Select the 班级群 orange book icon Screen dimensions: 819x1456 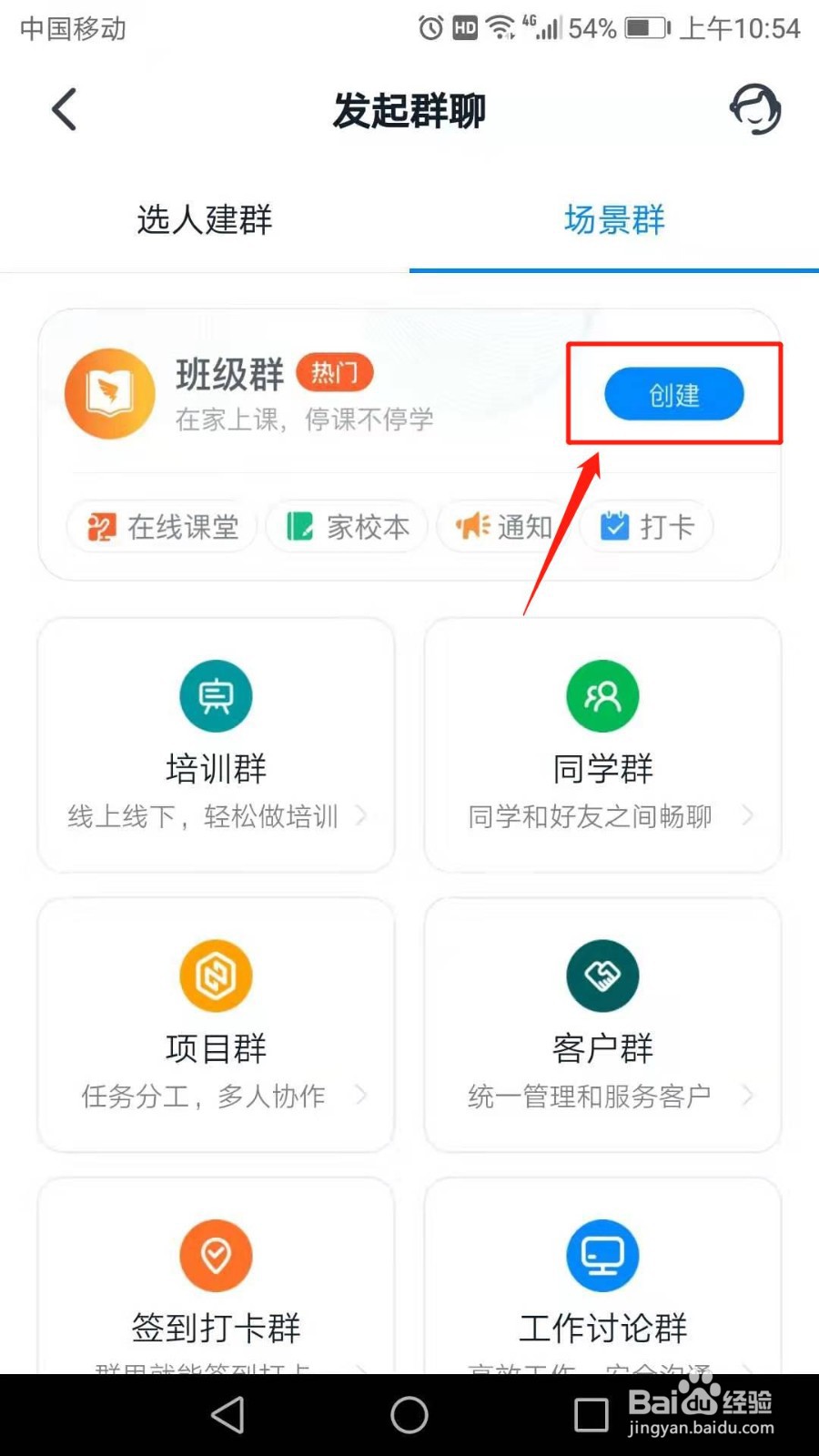pos(109,393)
